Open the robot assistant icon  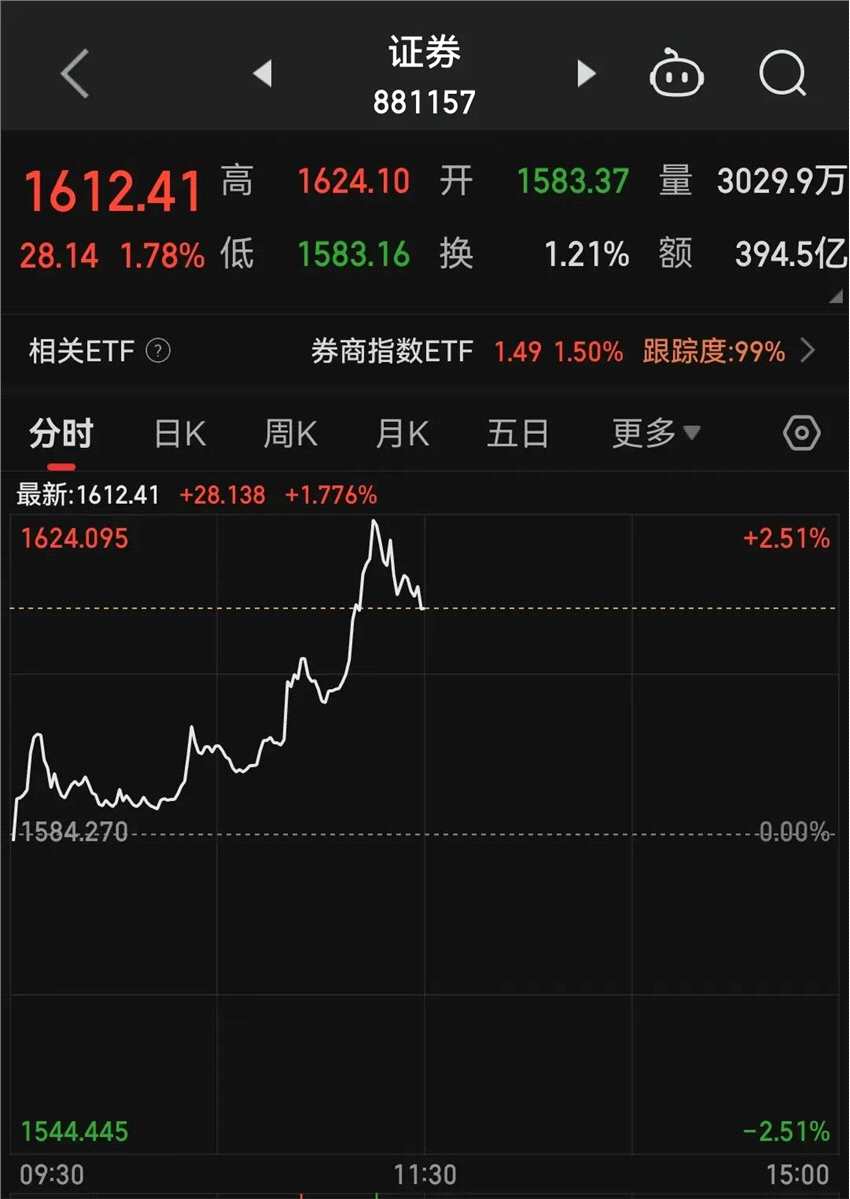677,75
